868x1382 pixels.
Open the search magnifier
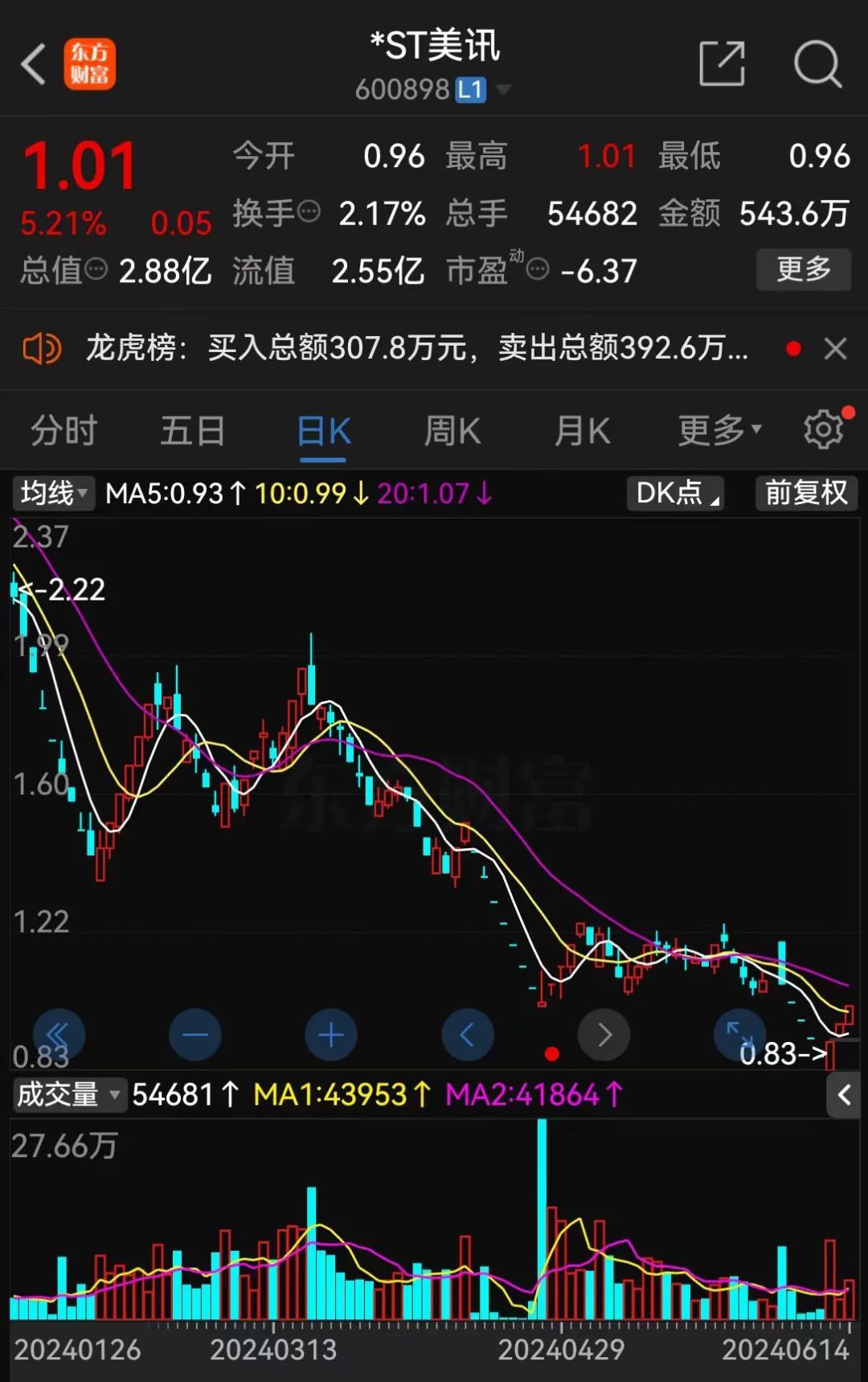[x=817, y=64]
